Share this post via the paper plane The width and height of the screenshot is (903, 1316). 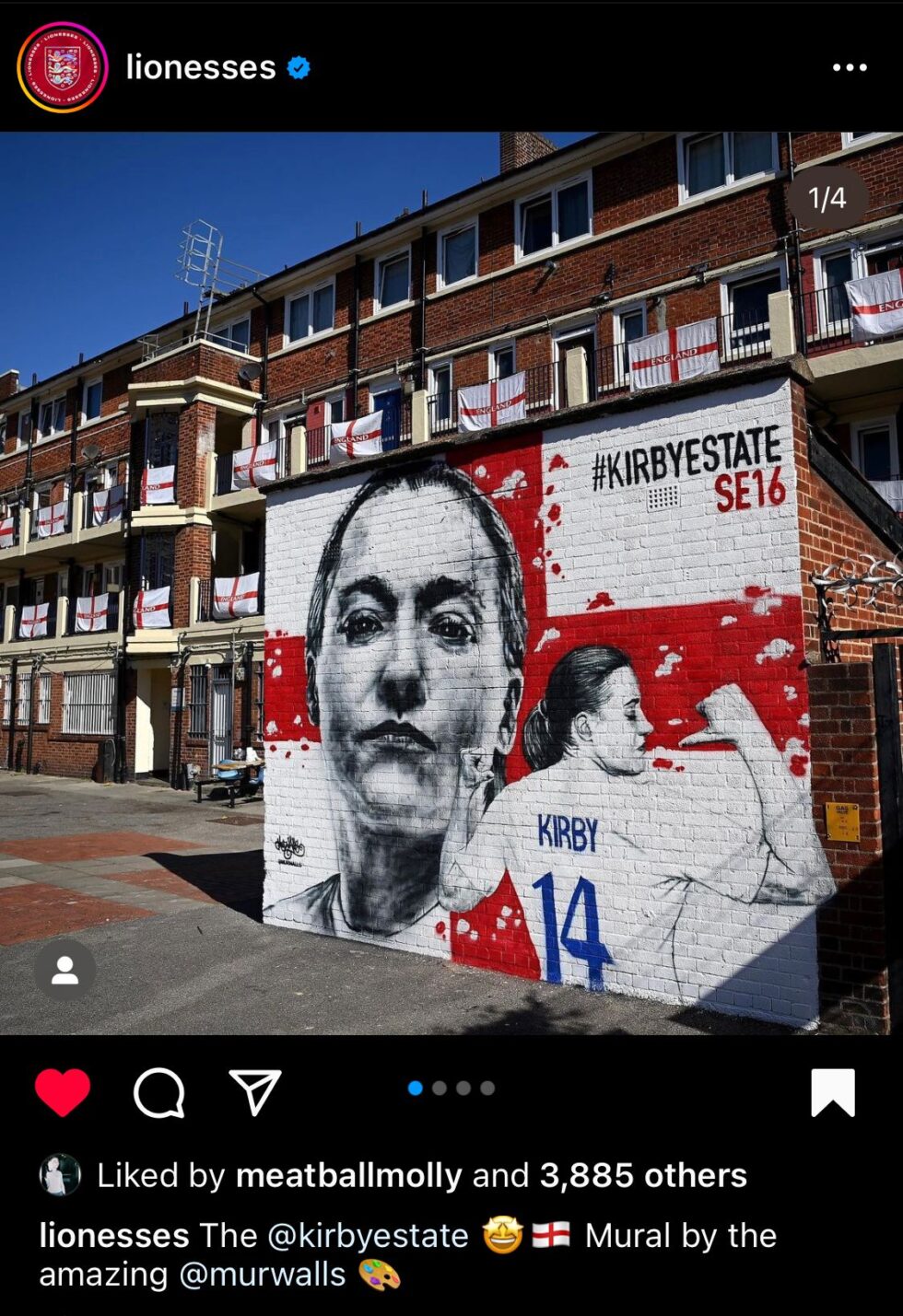point(254,1092)
